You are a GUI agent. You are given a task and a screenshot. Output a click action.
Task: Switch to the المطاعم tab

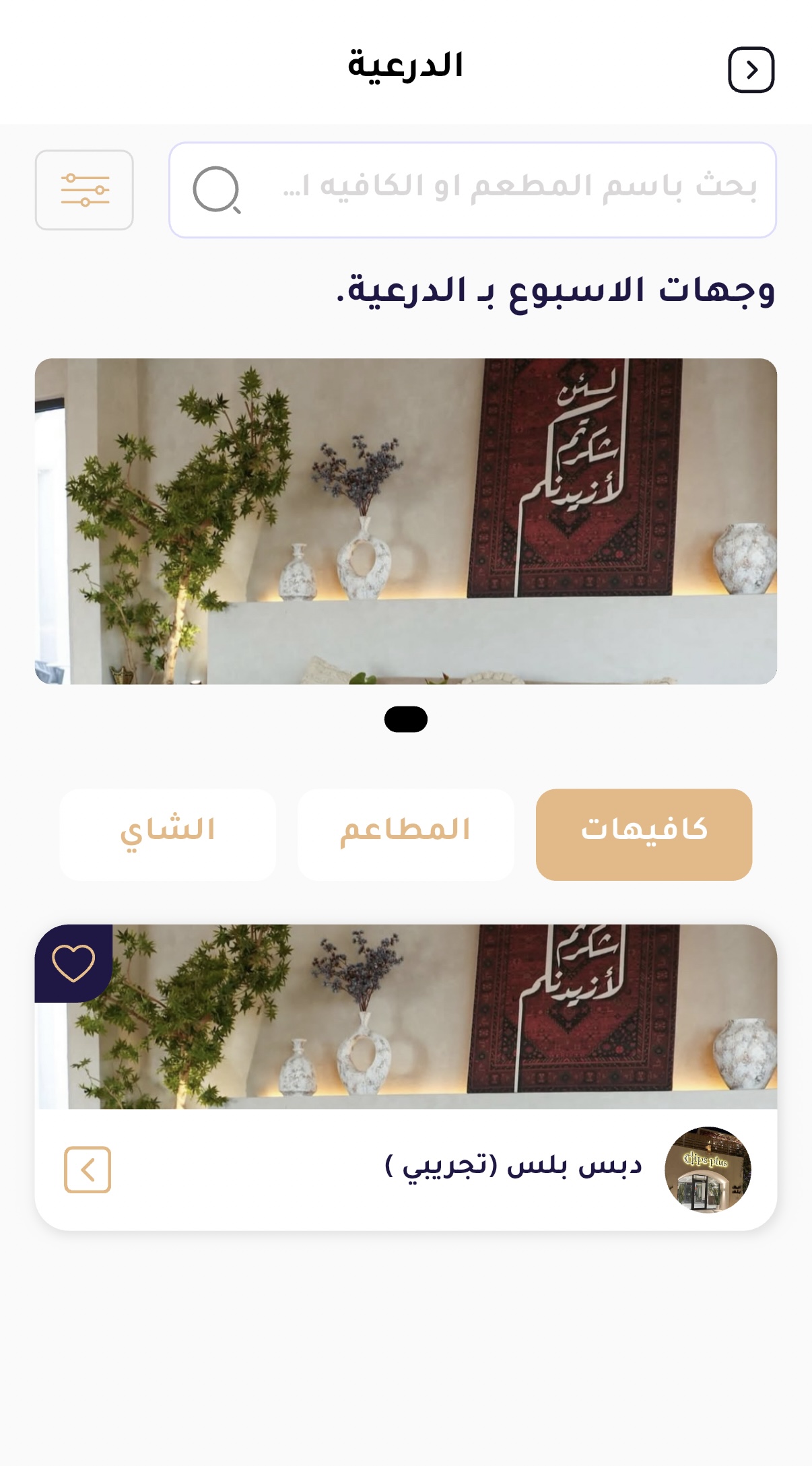point(405,834)
